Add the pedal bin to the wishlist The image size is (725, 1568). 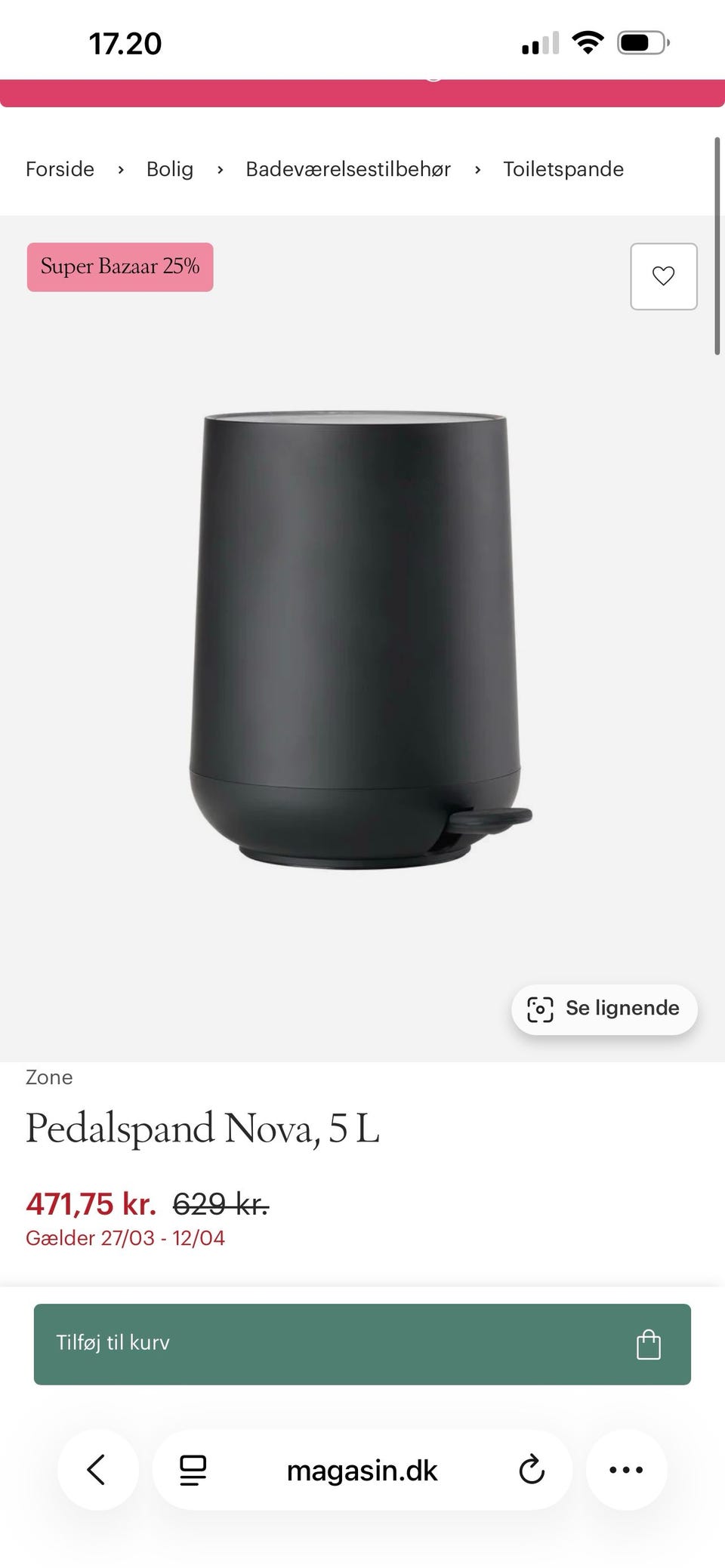pyautogui.click(x=663, y=276)
